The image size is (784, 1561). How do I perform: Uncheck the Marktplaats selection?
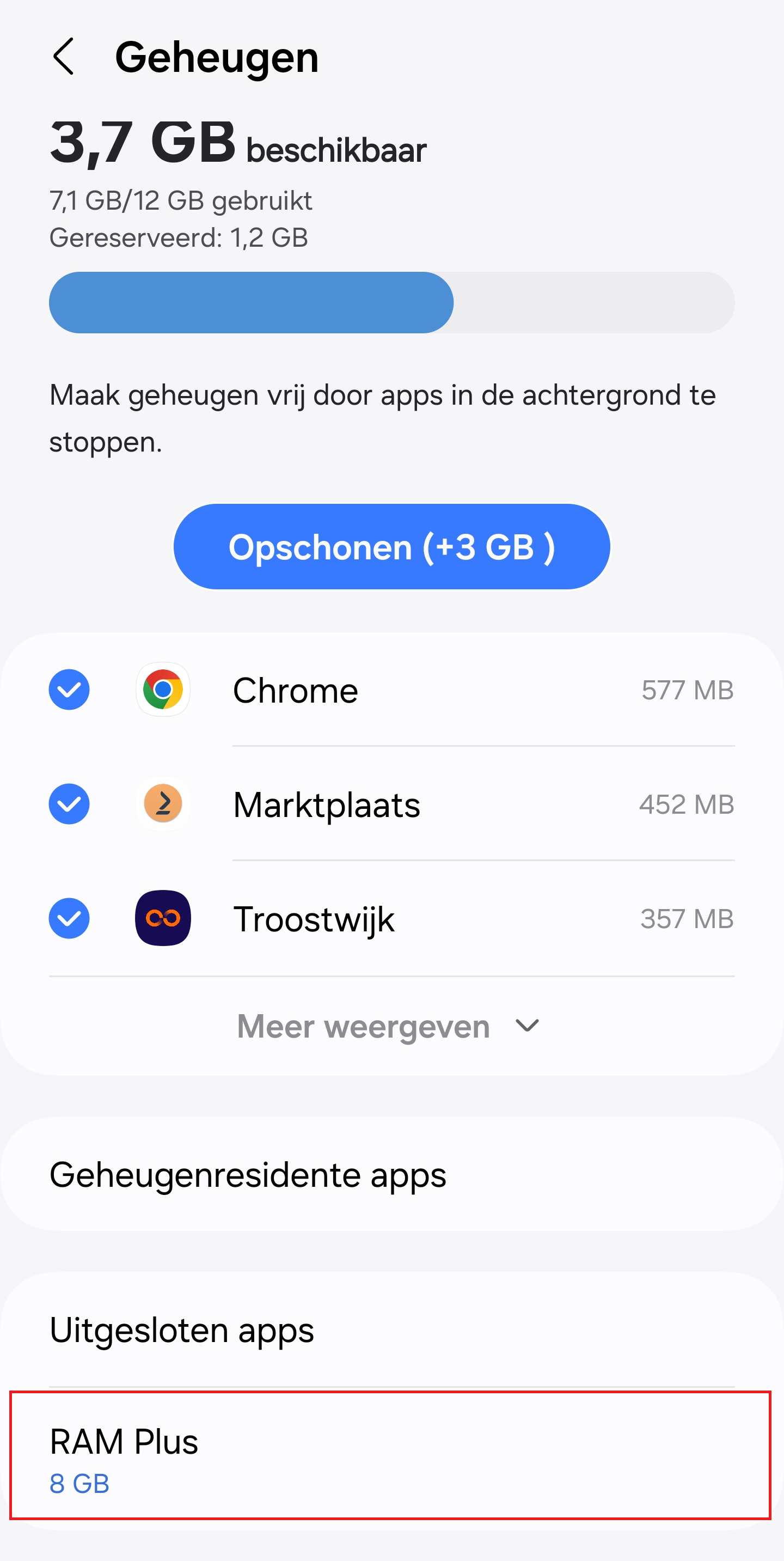tap(69, 804)
